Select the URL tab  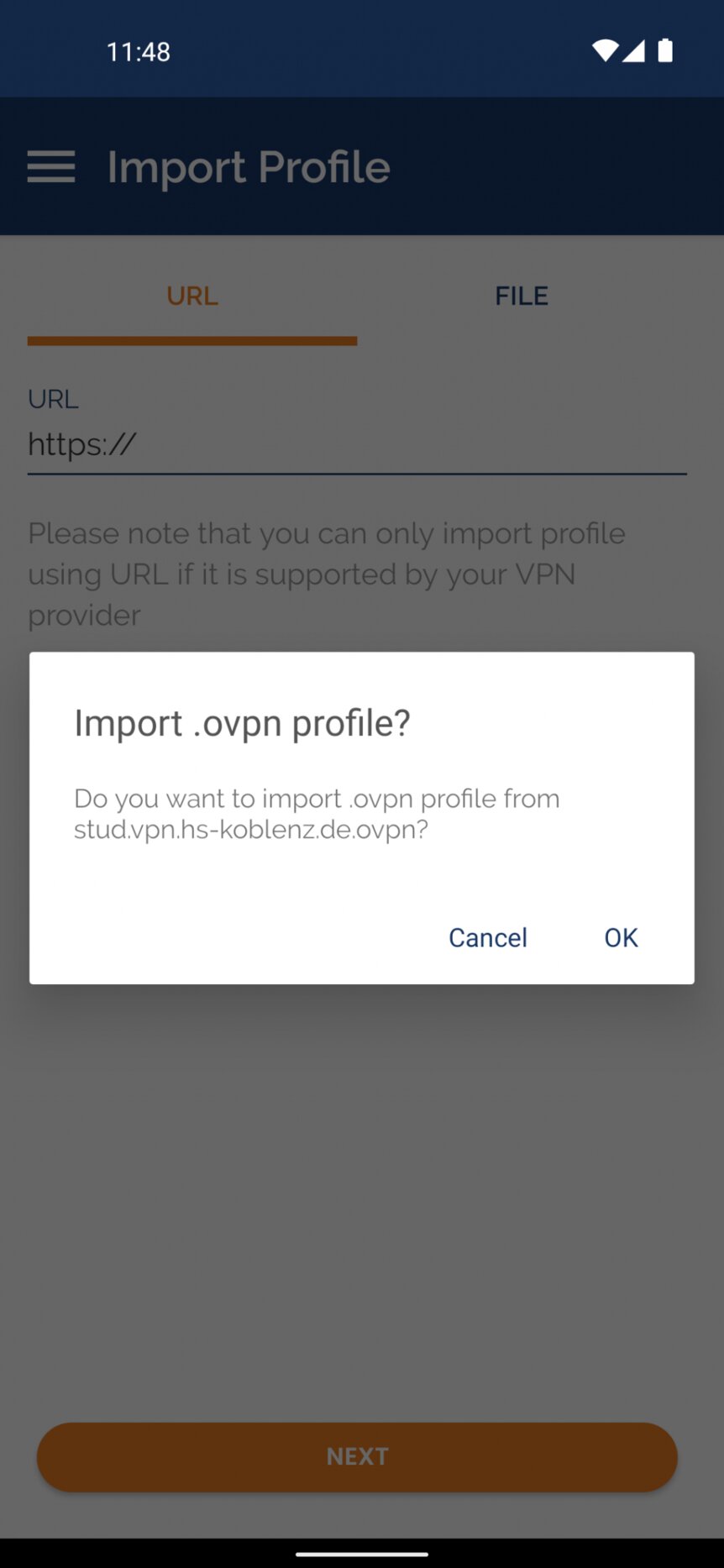(192, 296)
